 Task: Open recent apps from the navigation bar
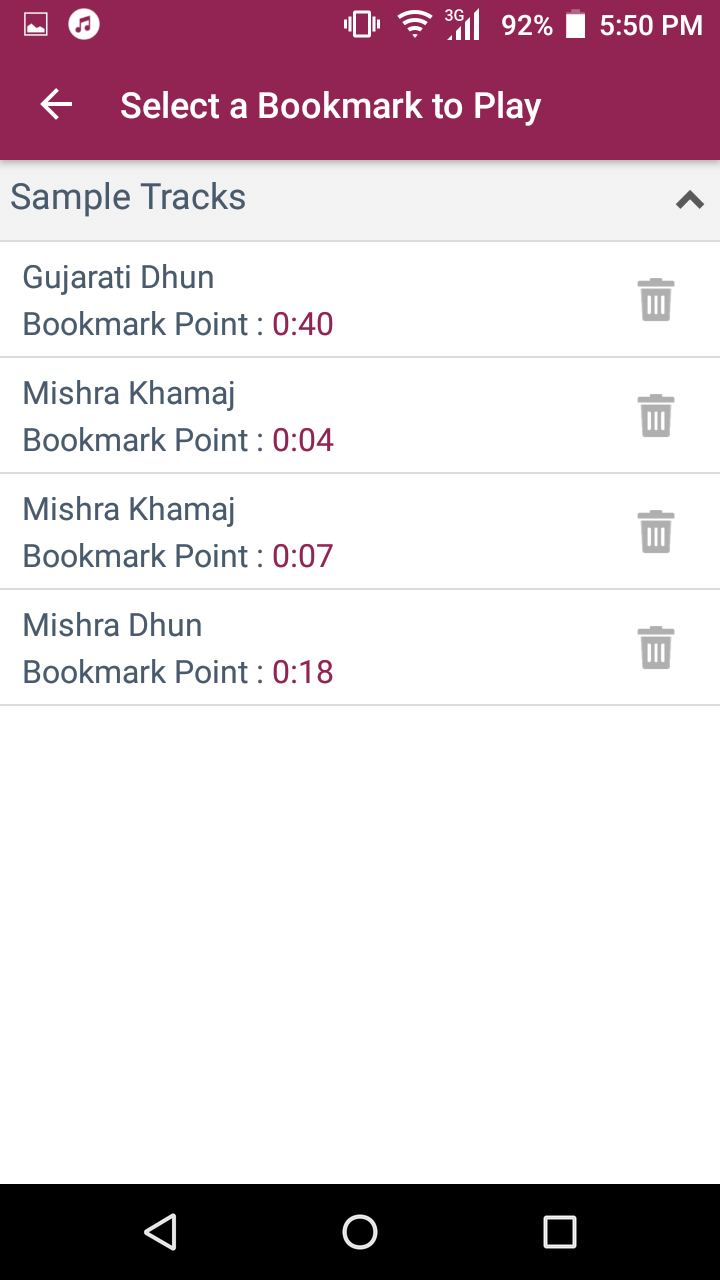point(560,1232)
